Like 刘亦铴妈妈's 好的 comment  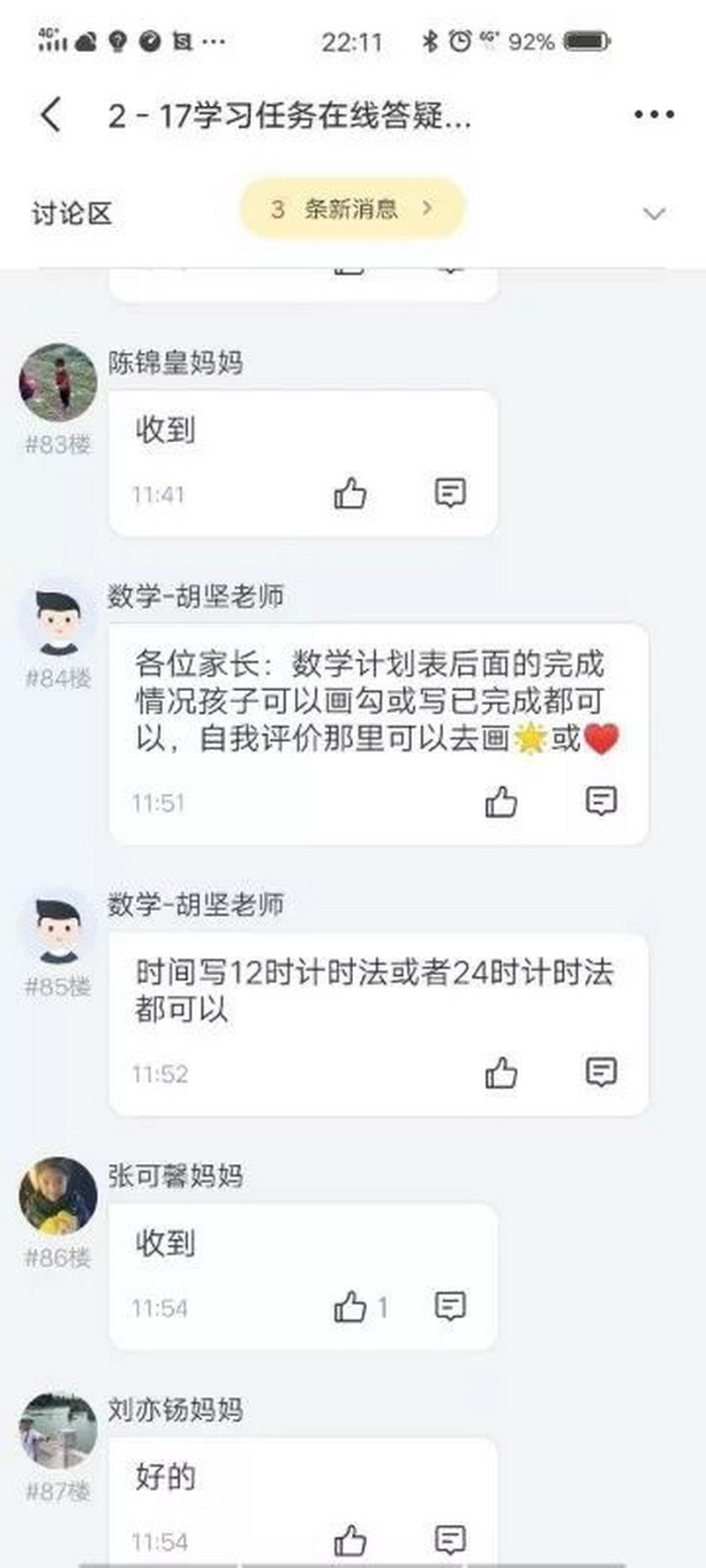[x=350, y=1541]
